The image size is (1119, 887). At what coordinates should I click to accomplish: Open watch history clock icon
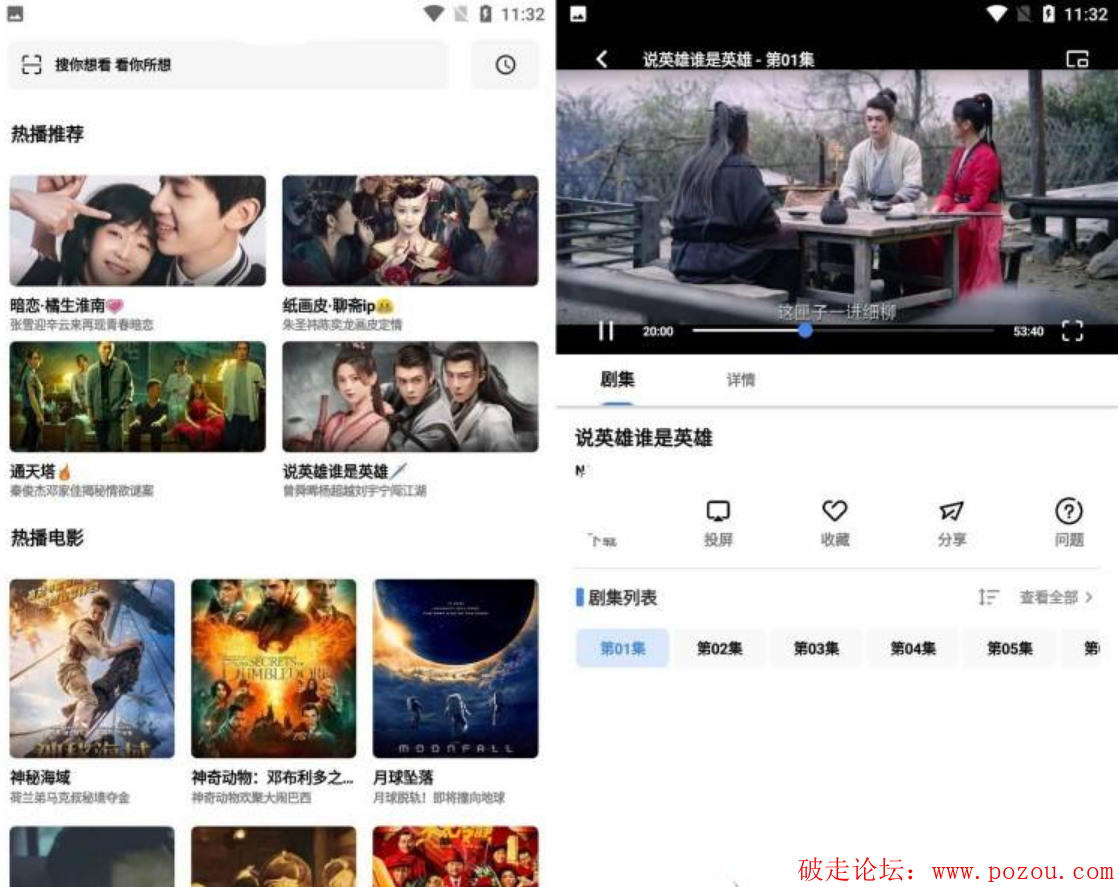(x=505, y=65)
